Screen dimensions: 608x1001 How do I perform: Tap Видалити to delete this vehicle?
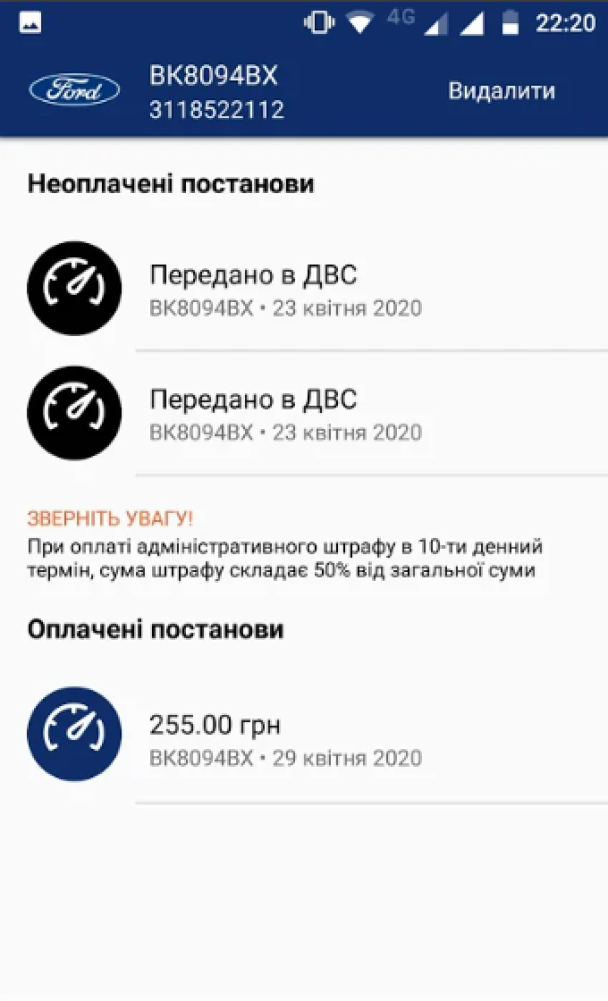coord(501,91)
